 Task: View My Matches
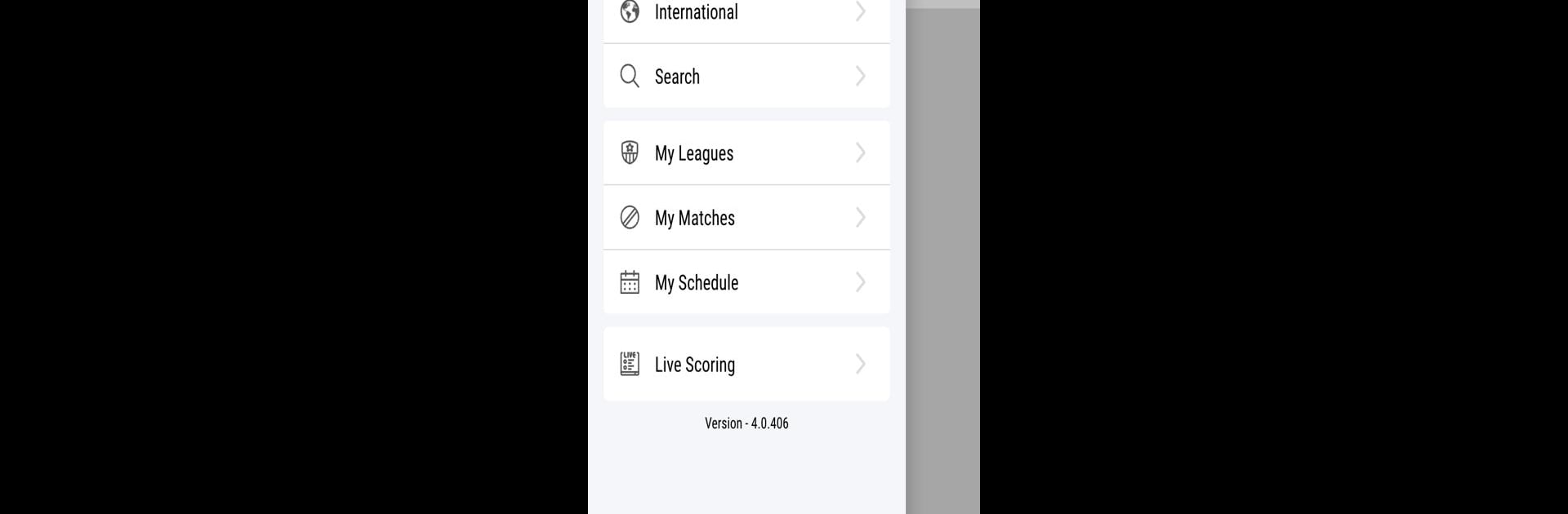click(746, 218)
